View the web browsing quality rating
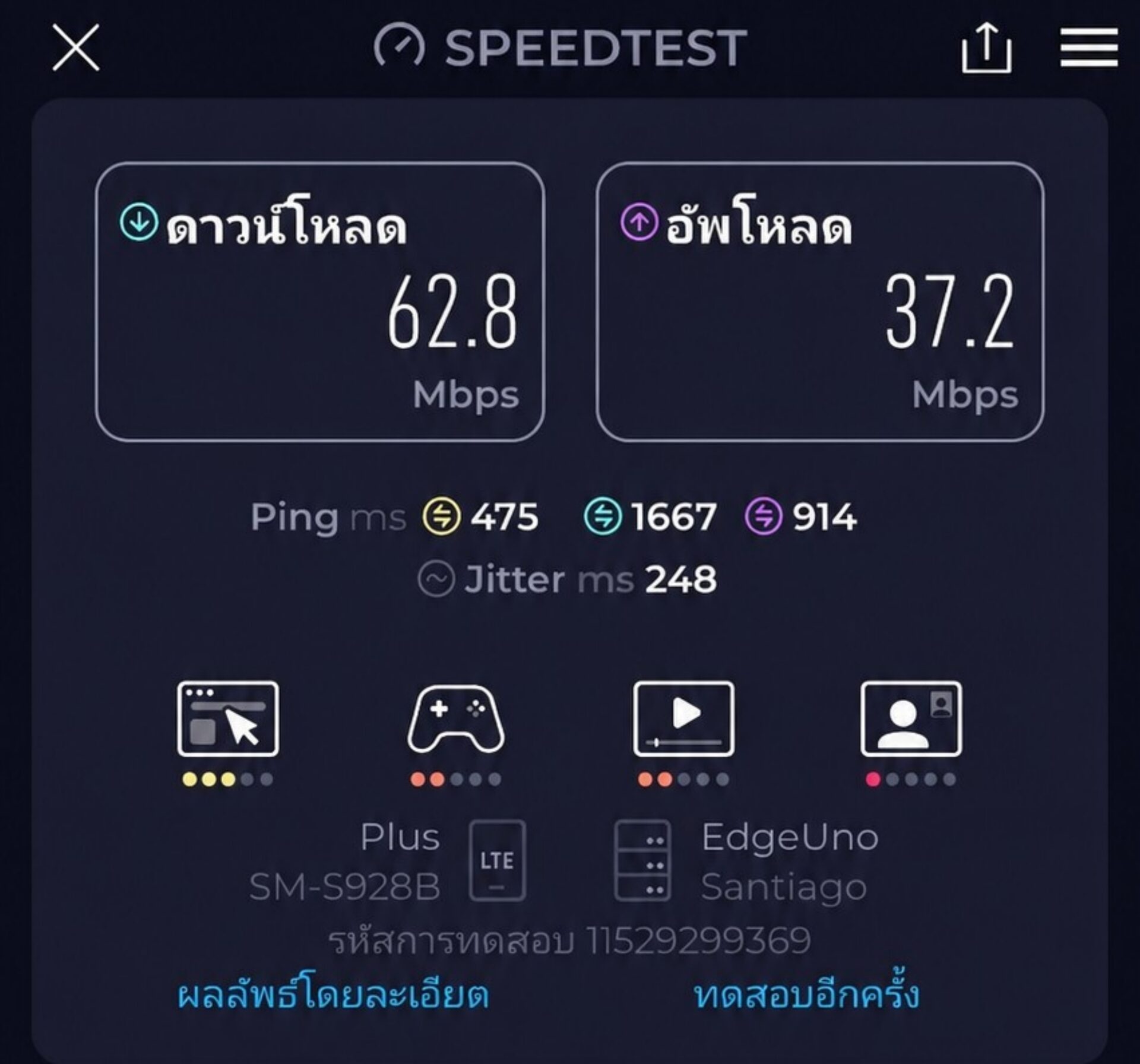Viewport: 1140px width, 1064px height. pyautogui.click(x=228, y=734)
